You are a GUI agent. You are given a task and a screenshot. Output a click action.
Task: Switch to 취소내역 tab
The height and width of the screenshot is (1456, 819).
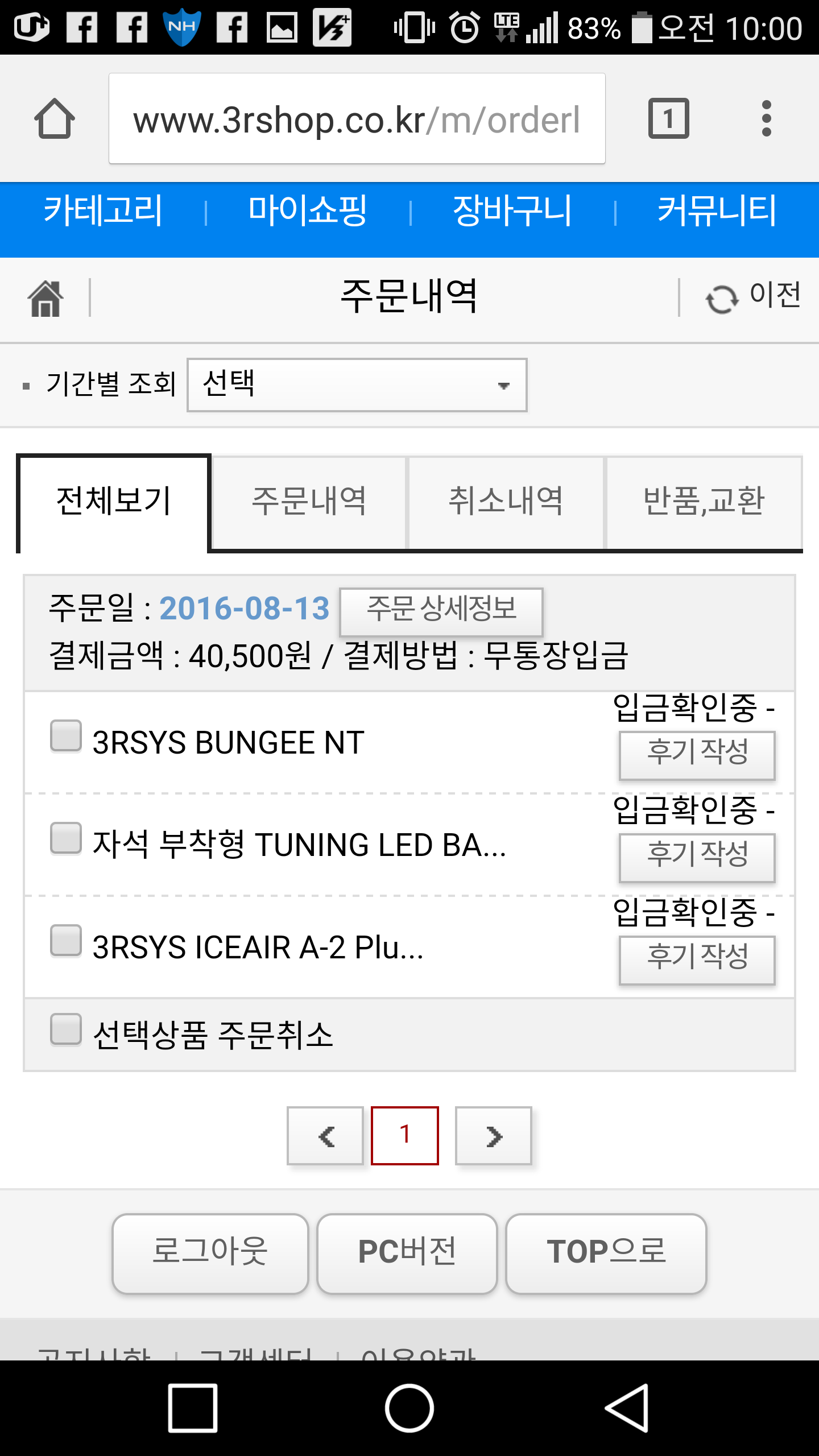(x=506, y=502)
